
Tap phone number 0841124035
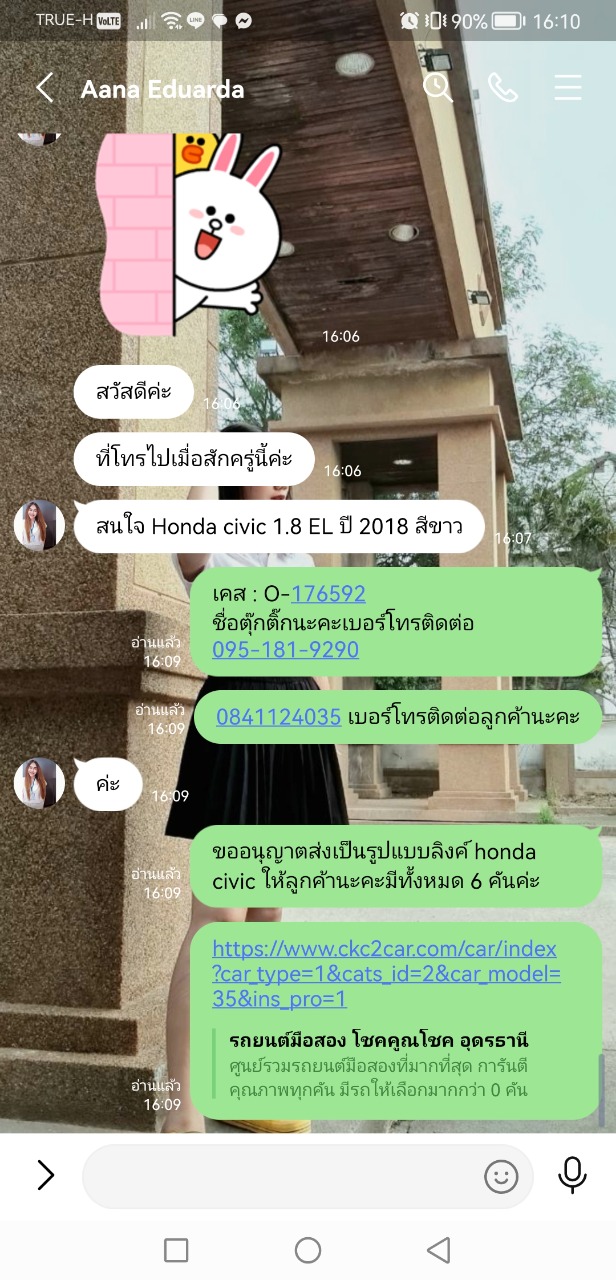(279, 717)
